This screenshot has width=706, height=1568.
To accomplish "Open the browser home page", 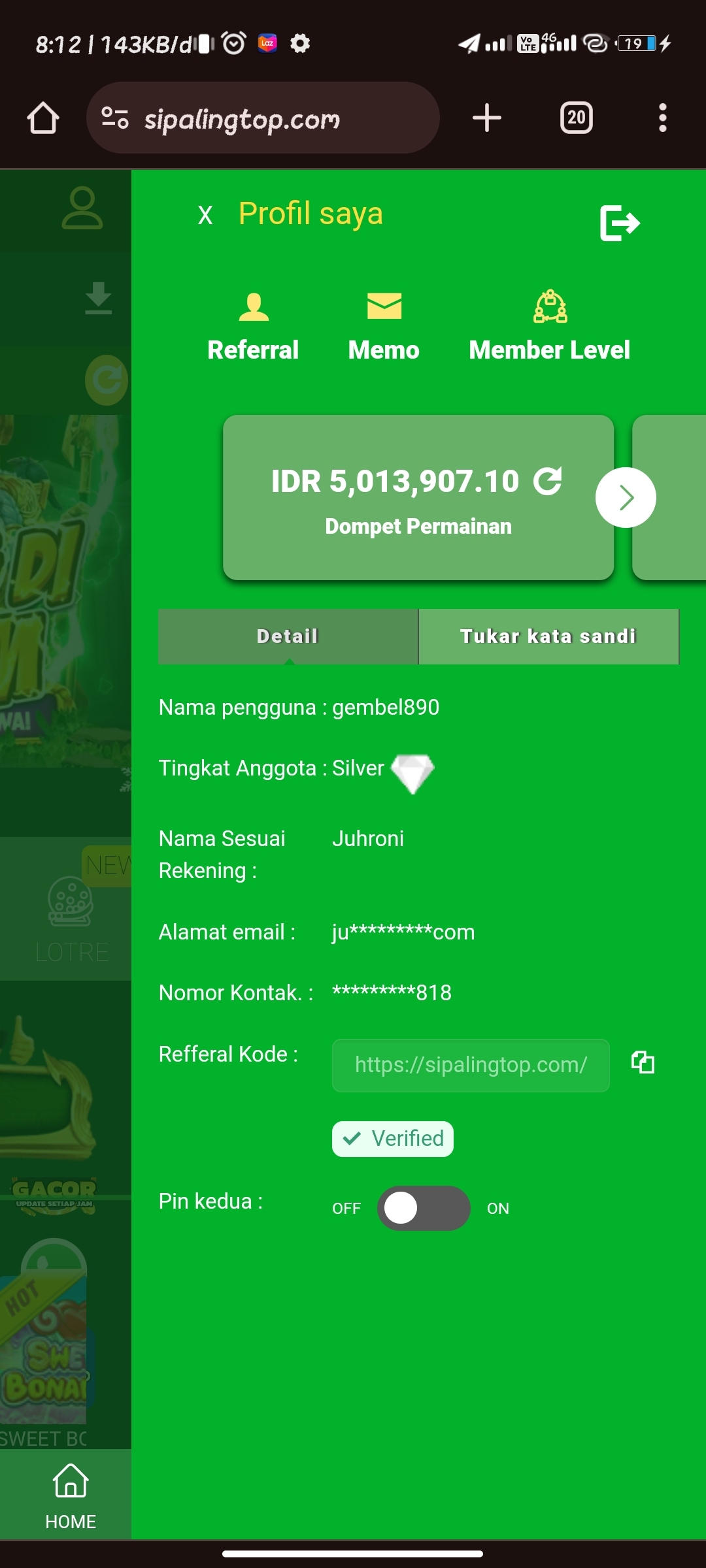I will click(x=43, y=118).
